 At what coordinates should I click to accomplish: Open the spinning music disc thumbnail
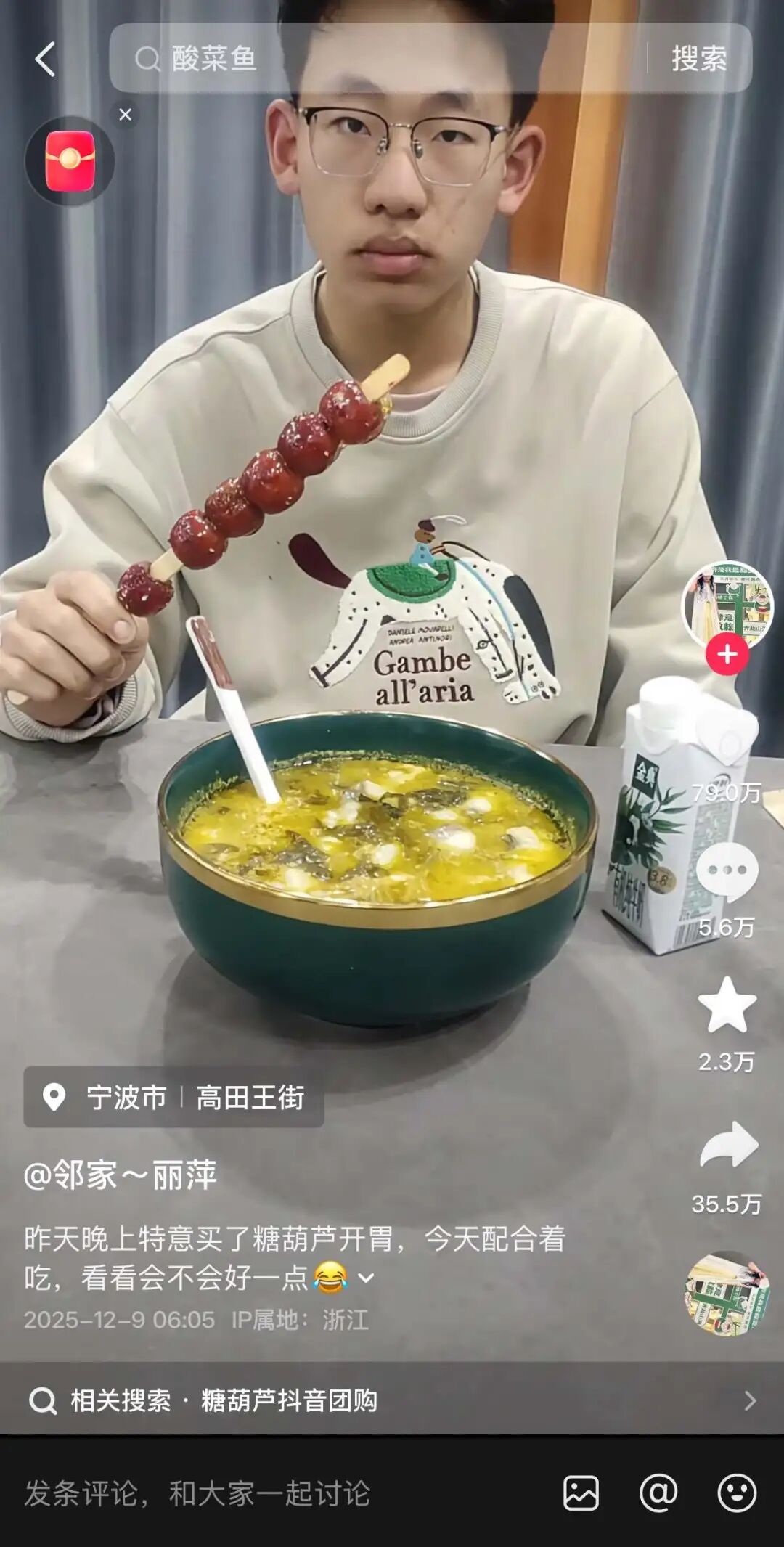point(726,1294)
